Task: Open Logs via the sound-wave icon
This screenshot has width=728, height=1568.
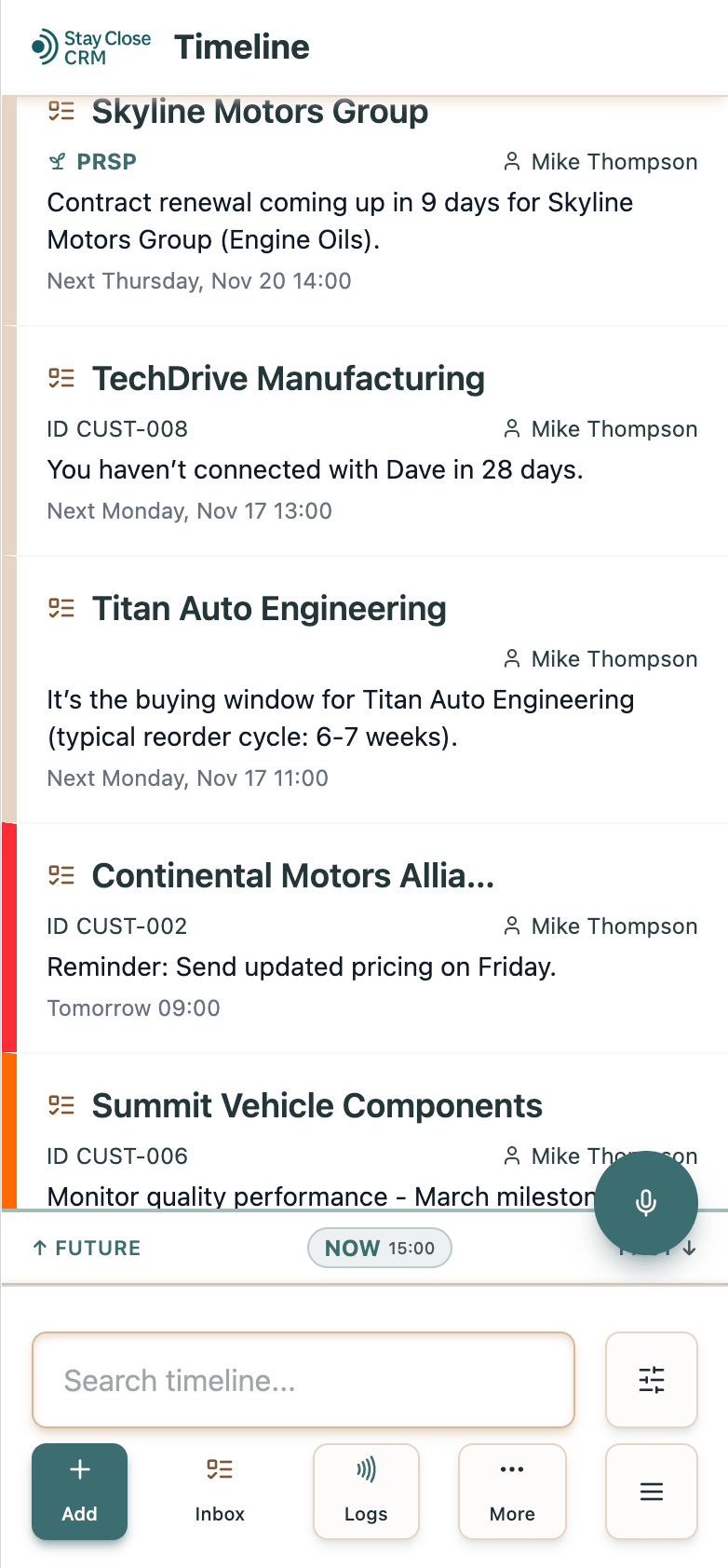Action: 366,1490
